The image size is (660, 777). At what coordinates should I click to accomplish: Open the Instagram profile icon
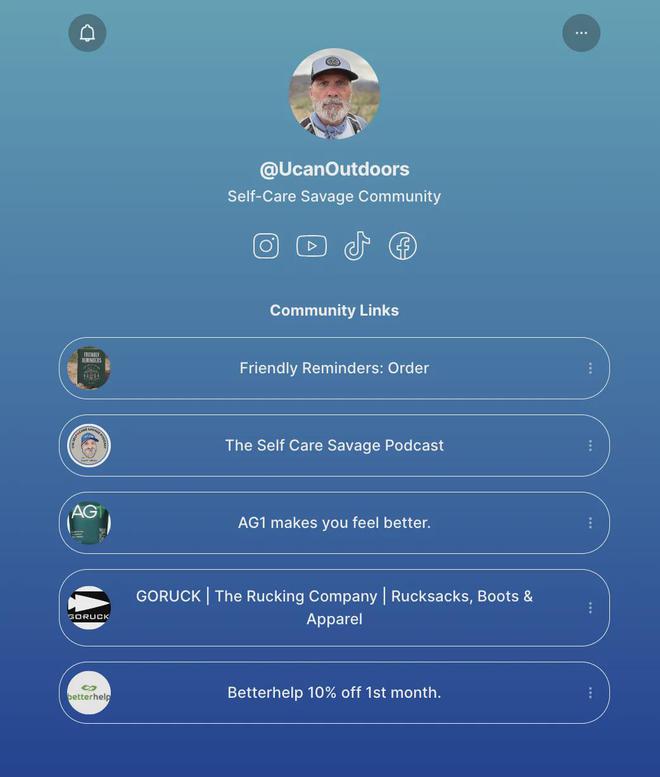click(266, 246)
